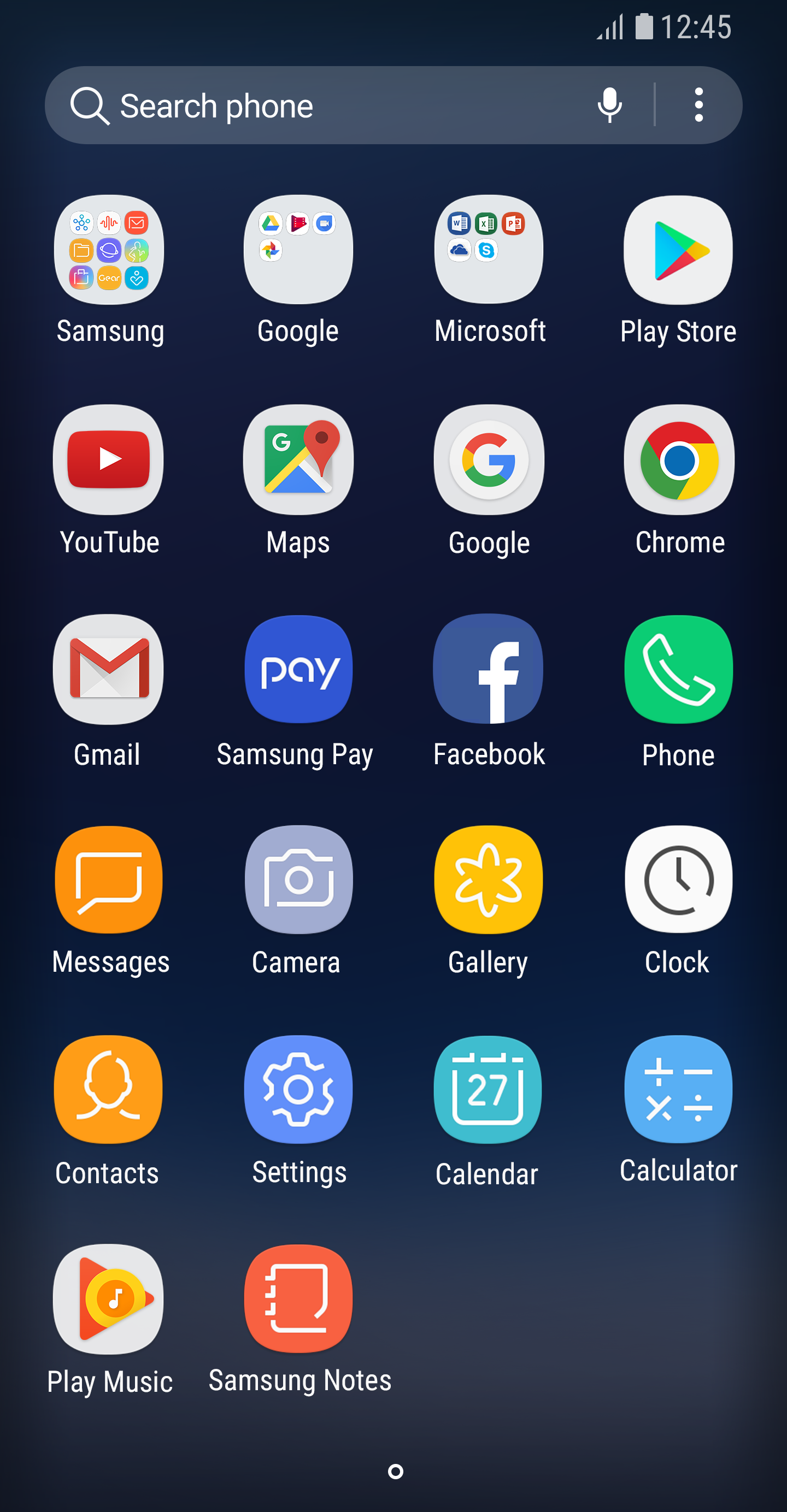Open Samsung Notes
Viewport: 787px width, 1512px height.
click(x=298, y=1299)
